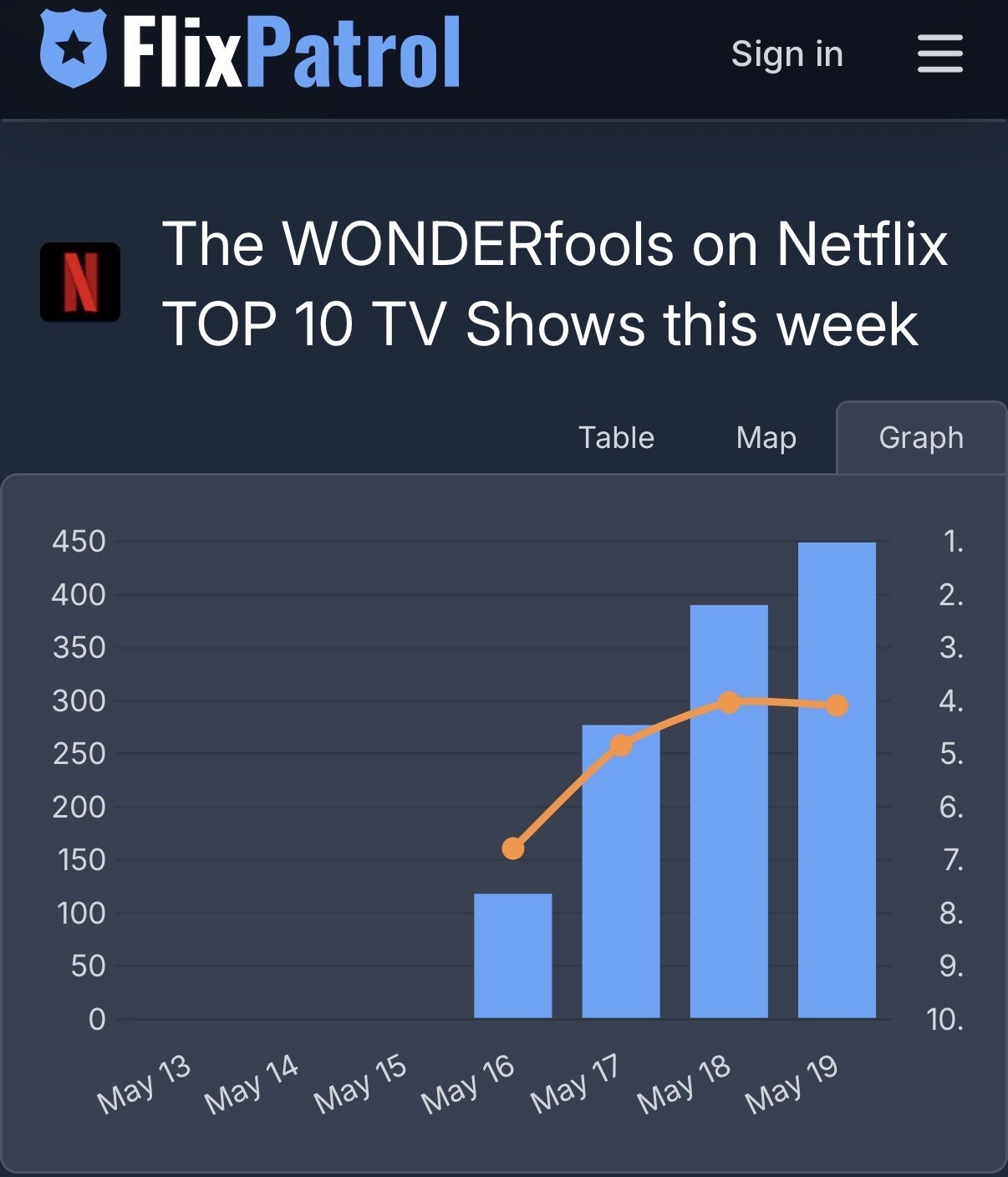Open the hamburger menu
The height and width of the screenshot is (1177, 1008).
tap(939, 53)
